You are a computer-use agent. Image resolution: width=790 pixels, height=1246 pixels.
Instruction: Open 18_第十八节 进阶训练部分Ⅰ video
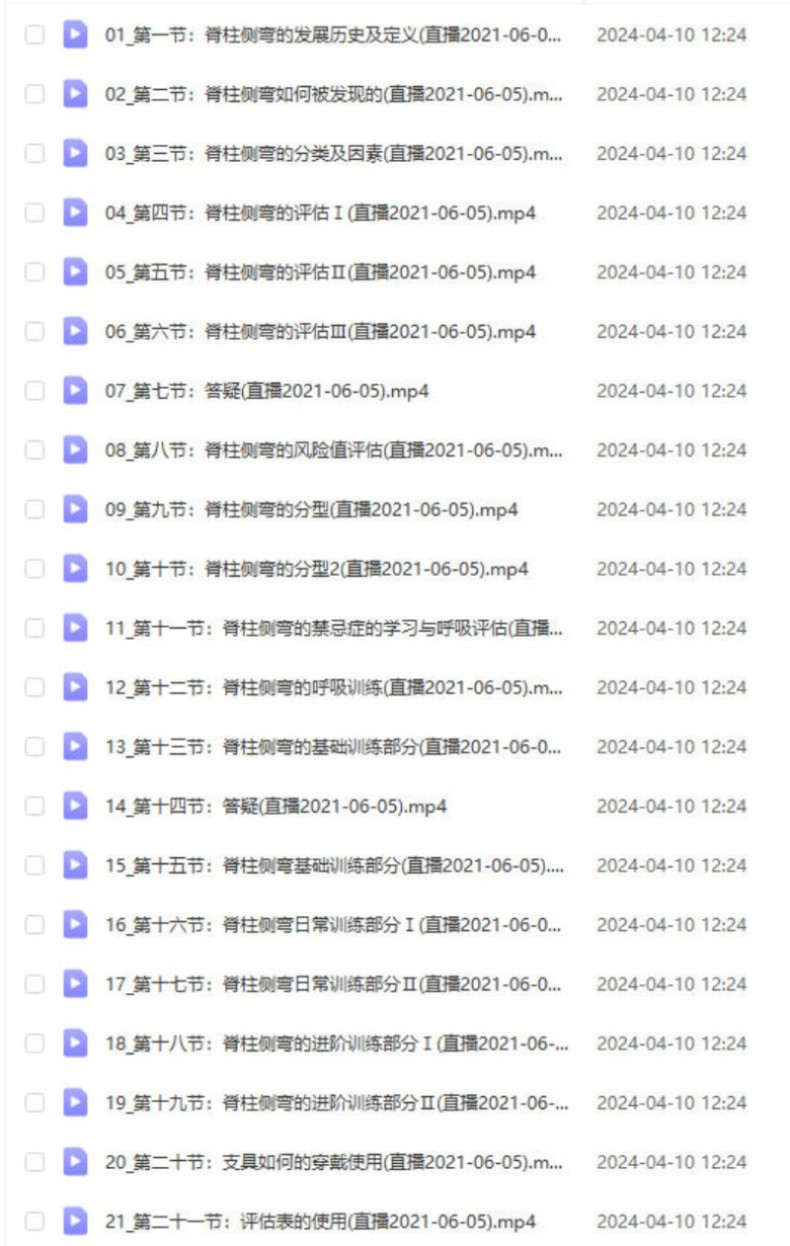336,1044
